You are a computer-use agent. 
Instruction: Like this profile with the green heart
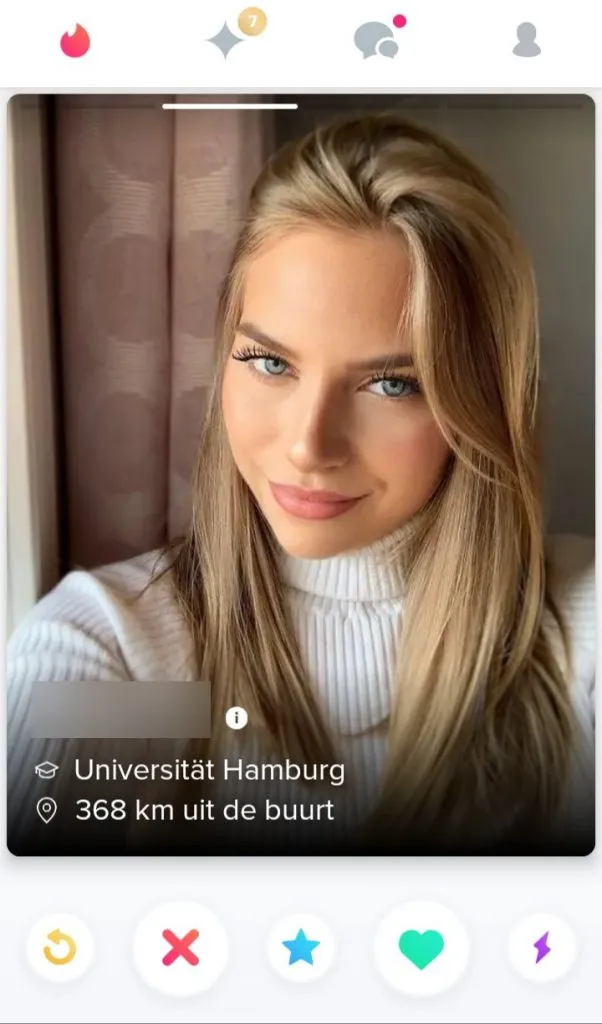[421, 947]
